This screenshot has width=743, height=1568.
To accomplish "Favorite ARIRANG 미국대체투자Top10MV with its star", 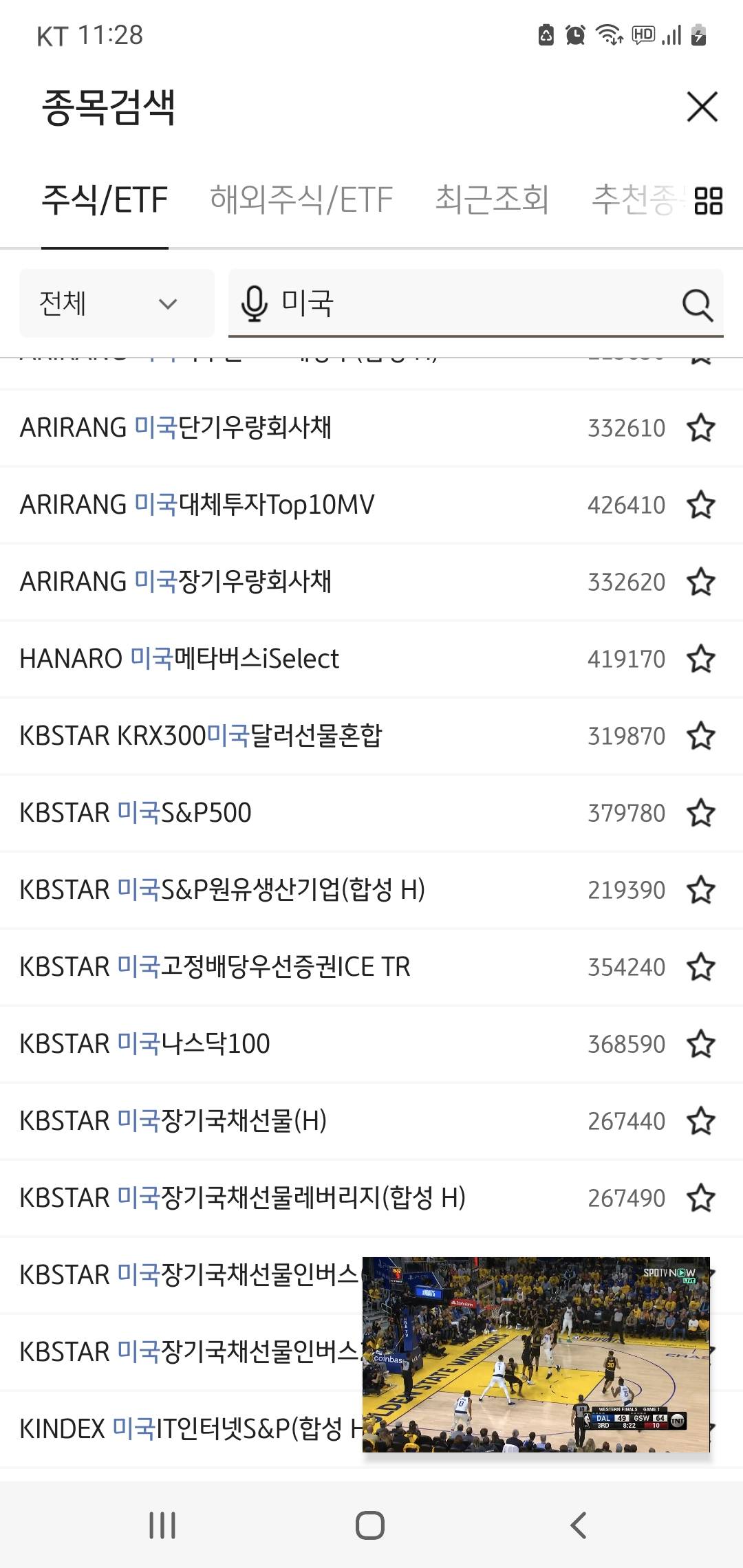I will click(x=701, y=505).
